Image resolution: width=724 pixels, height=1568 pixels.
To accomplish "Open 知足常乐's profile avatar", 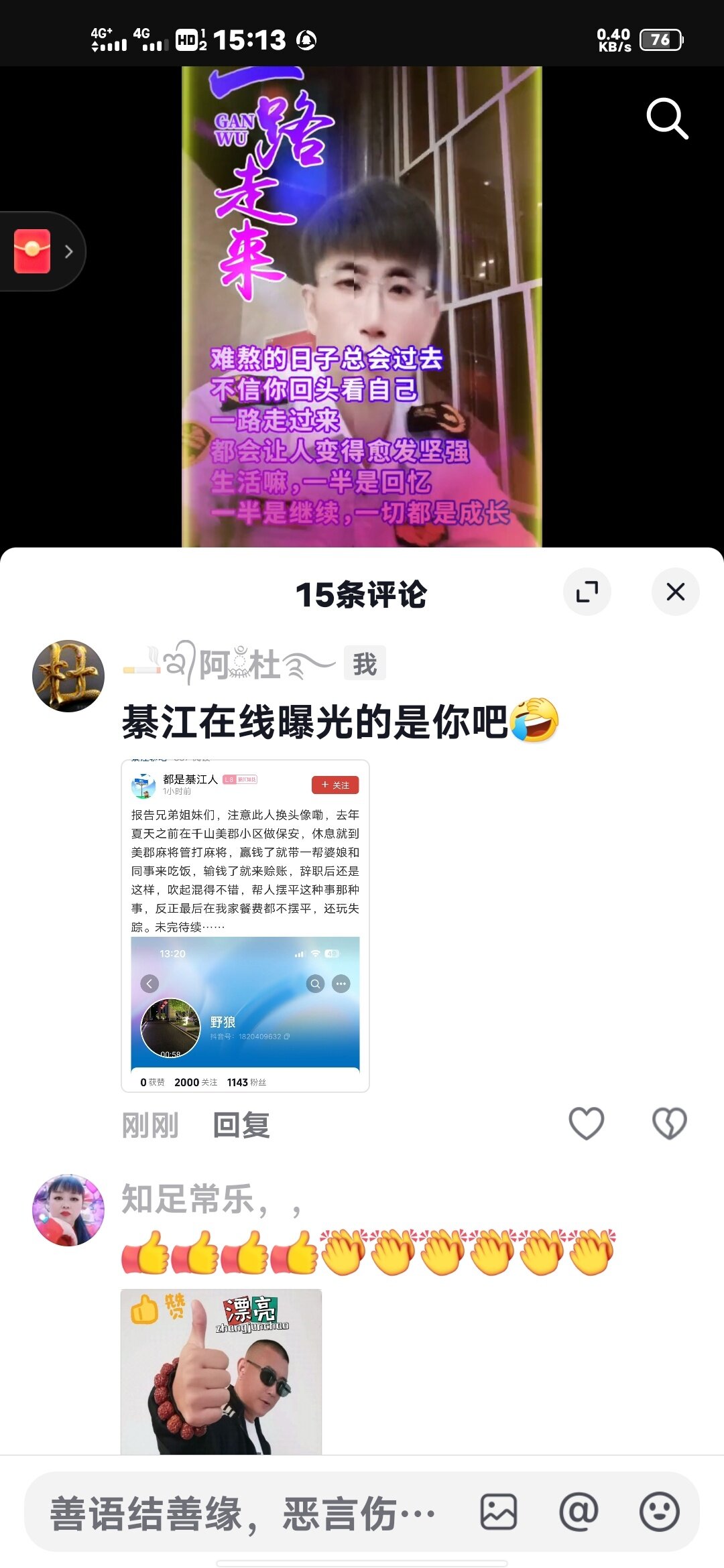I will 68,1210.
